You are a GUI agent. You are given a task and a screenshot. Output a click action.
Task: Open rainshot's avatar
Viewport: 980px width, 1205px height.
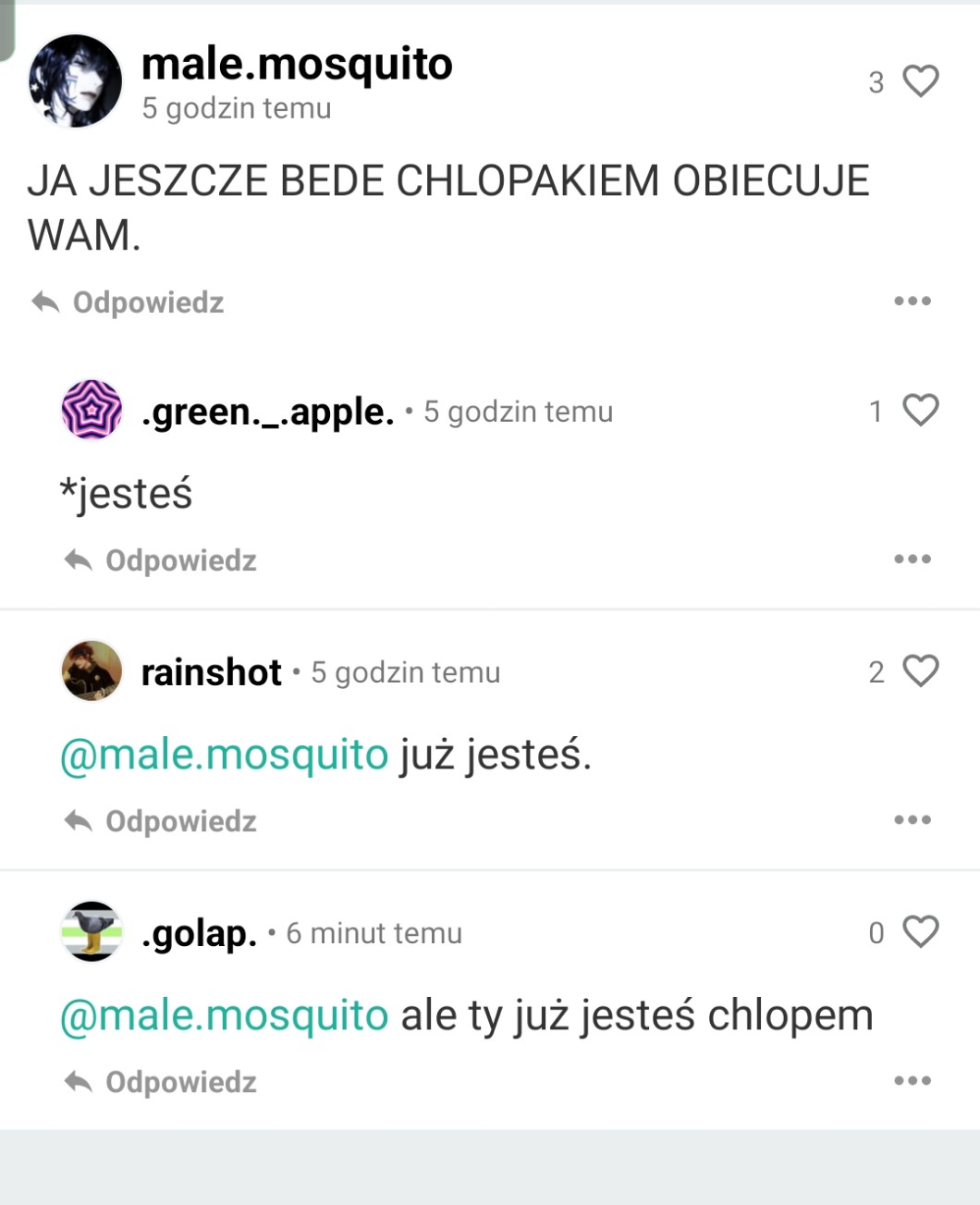tap(92, 671)
